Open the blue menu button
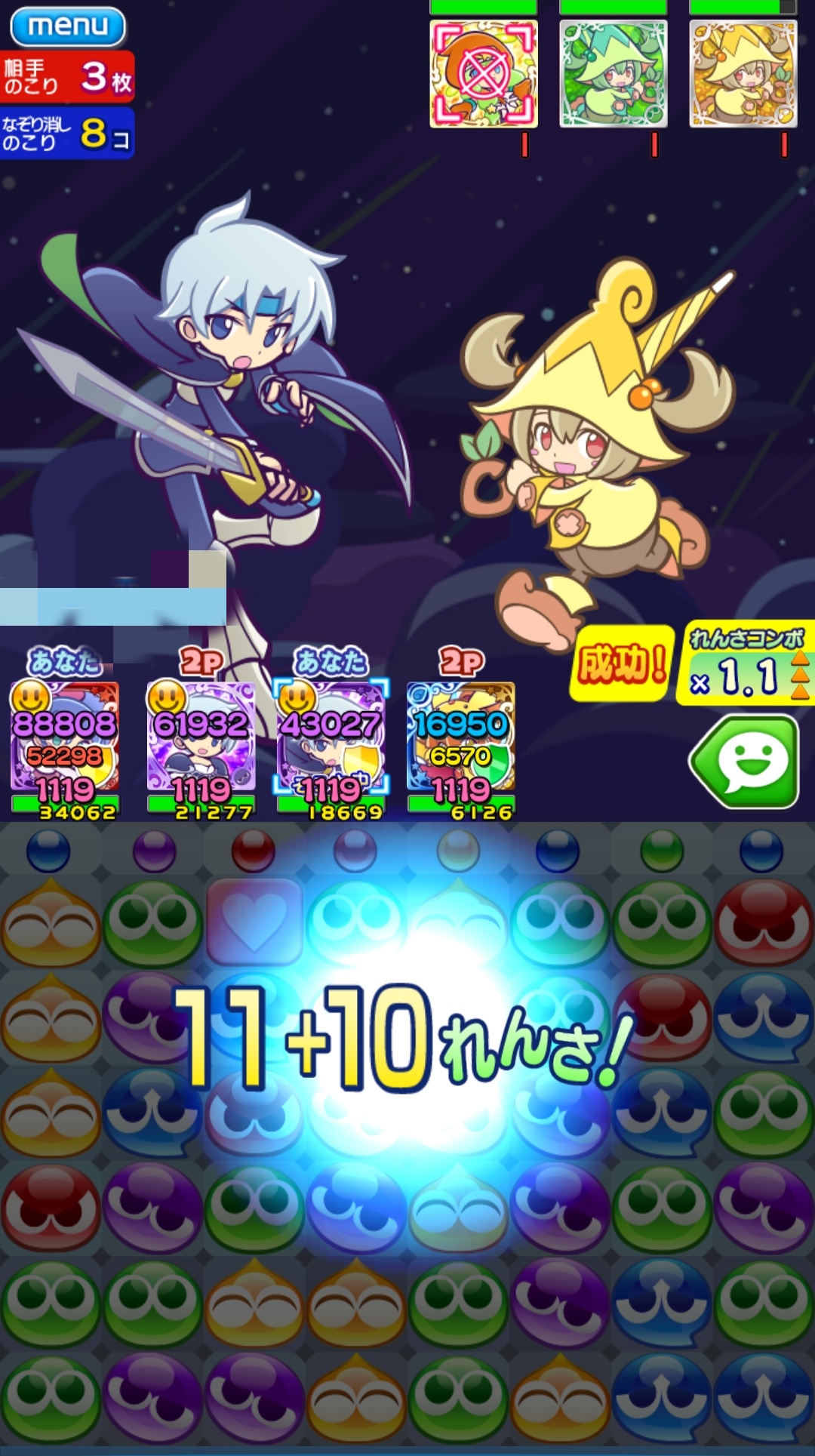Screen dimensions: 815x1456 (68, 26)
